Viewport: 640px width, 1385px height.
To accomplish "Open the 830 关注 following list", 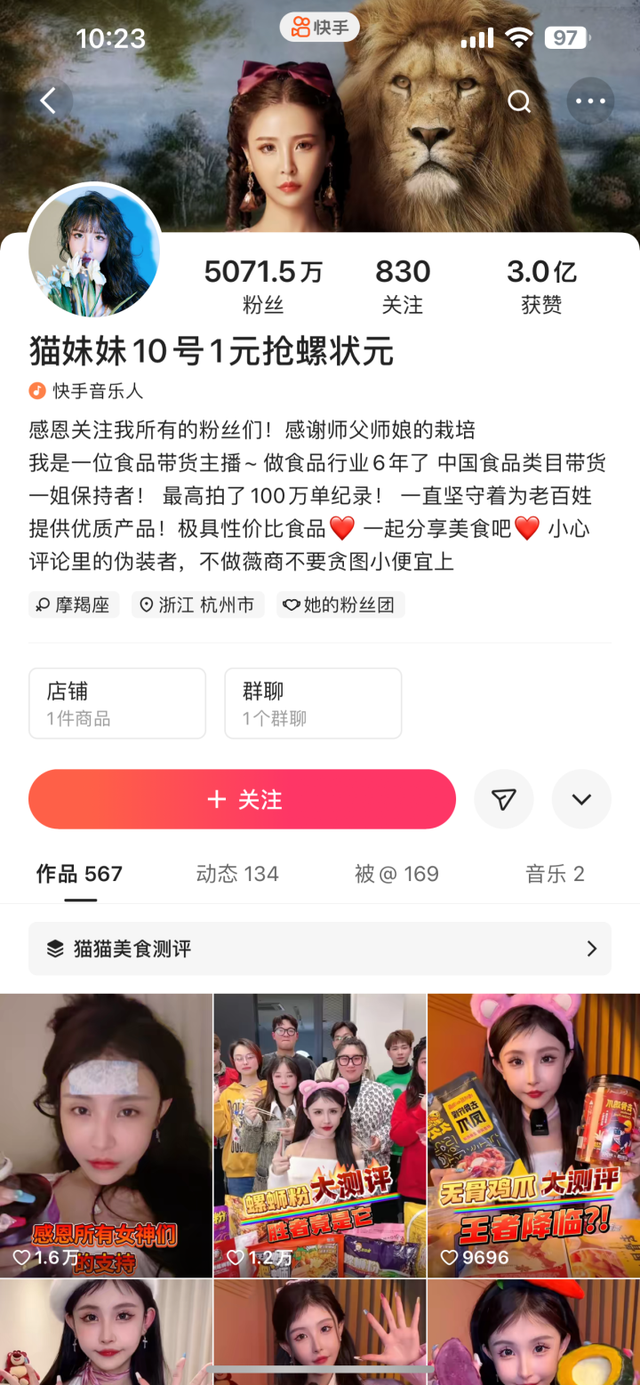I will point(403,285).
